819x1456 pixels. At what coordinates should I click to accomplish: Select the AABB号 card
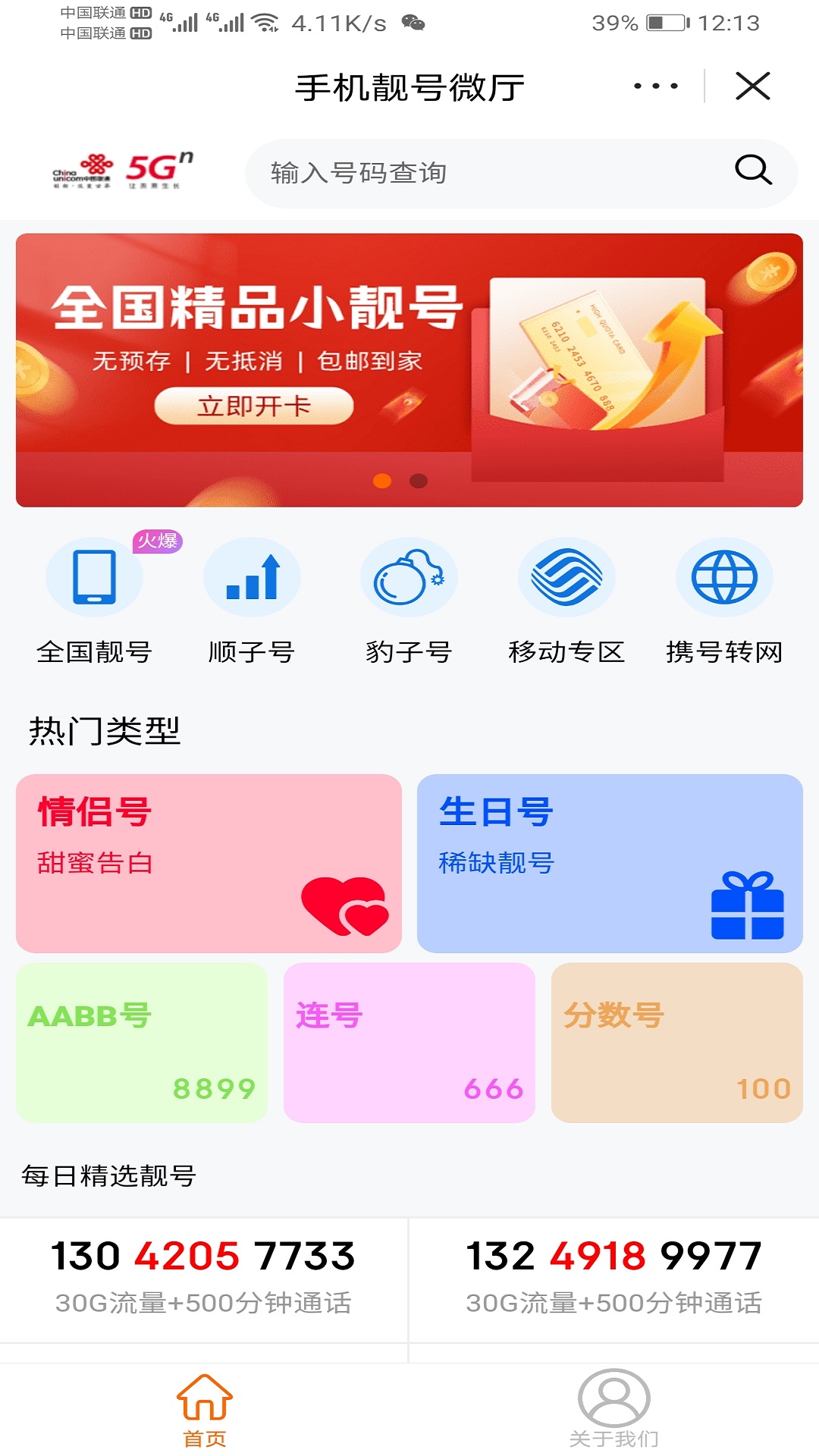tap(142, 1043)
